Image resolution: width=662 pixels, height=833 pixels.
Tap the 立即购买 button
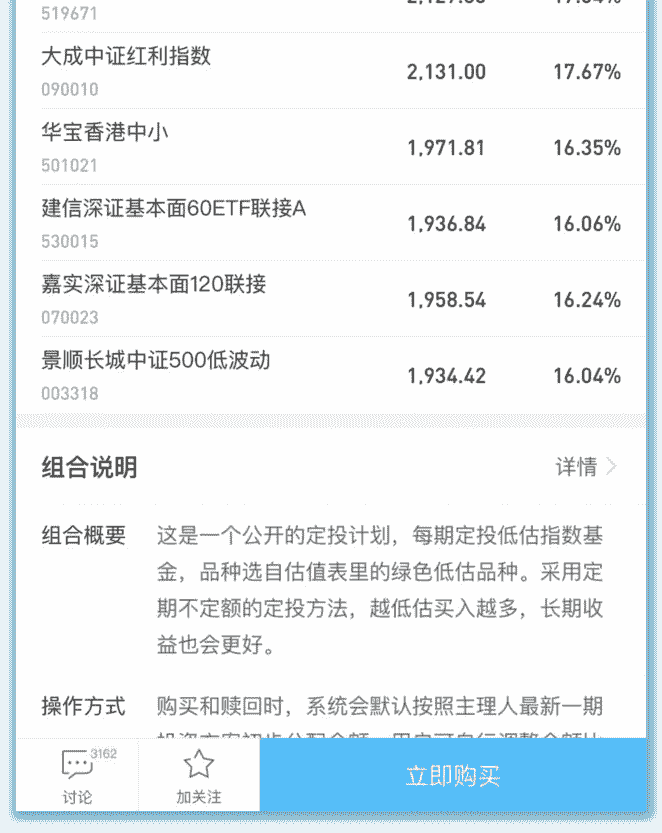[452, 776]
